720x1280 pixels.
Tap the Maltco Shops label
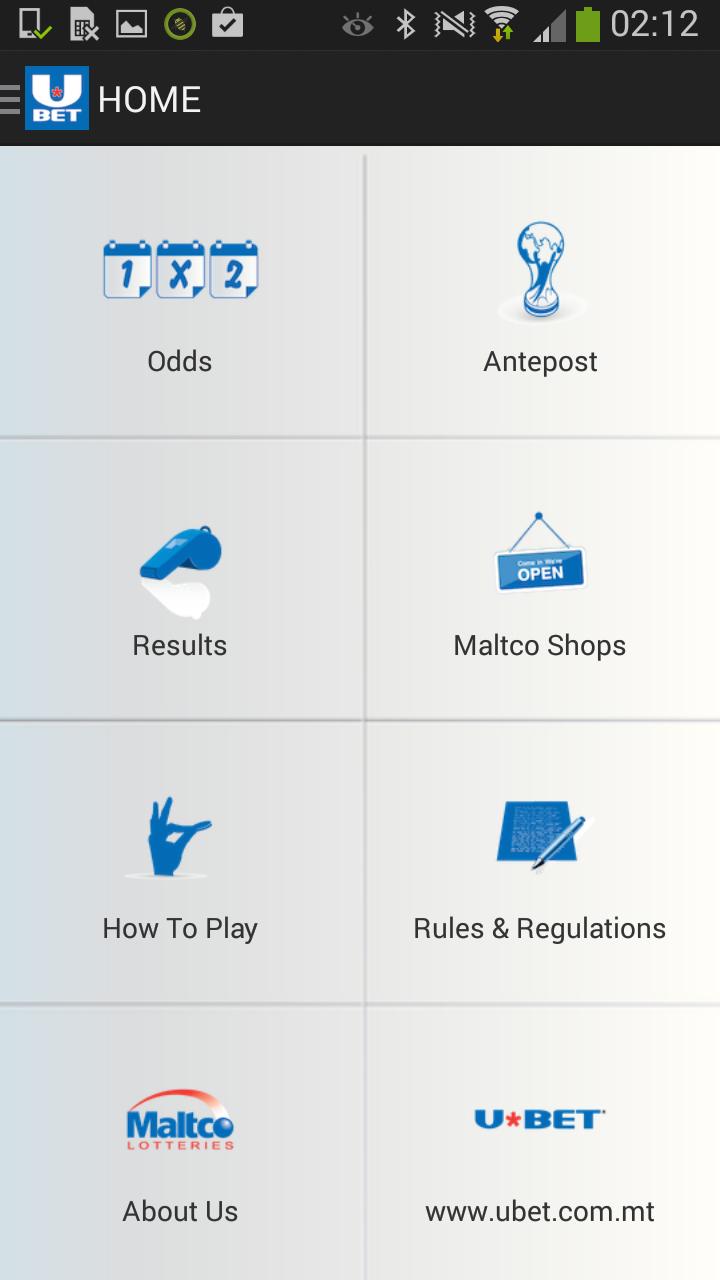[x=540, y=645]
